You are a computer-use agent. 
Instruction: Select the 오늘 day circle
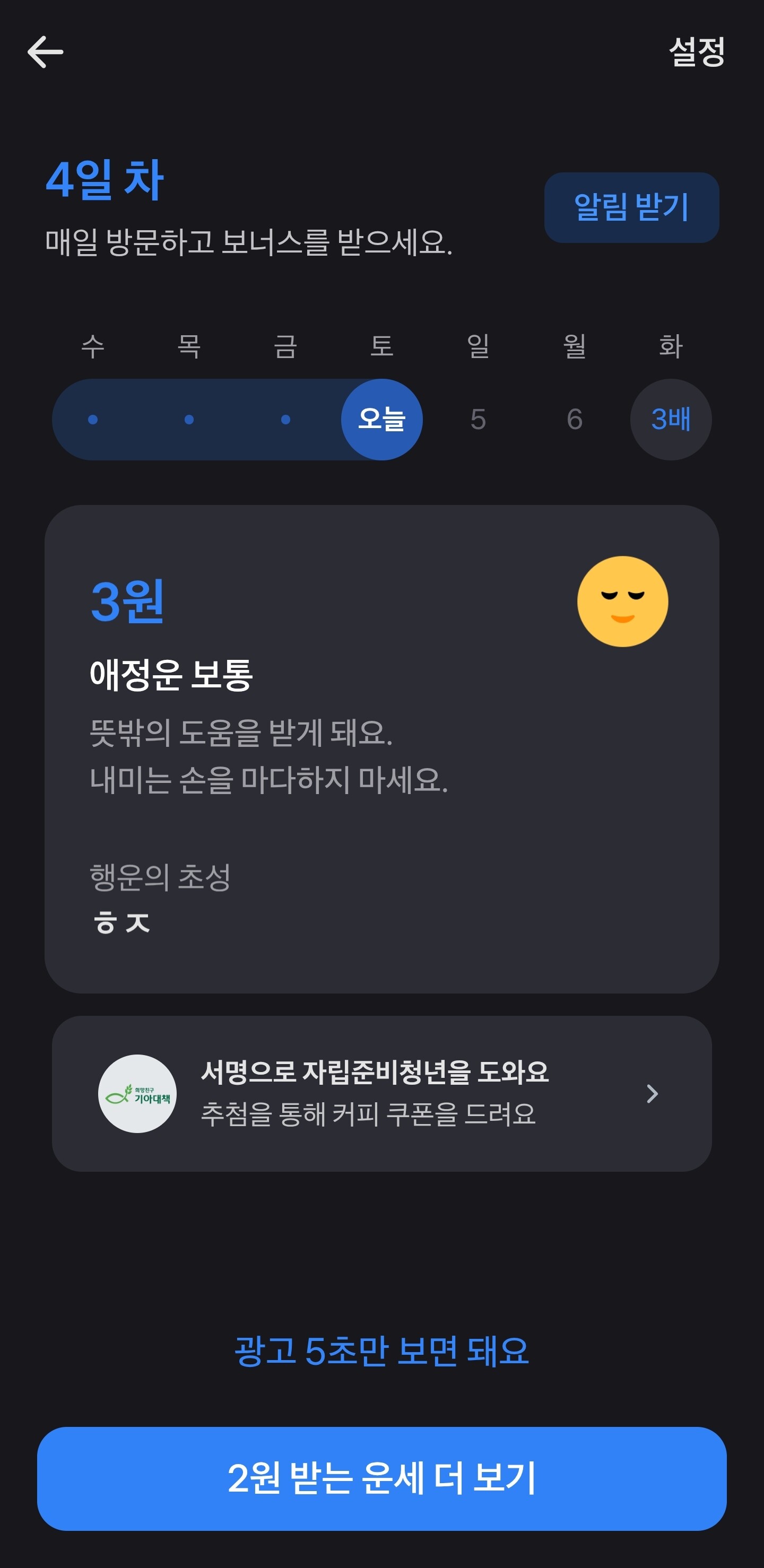point(381,420)
